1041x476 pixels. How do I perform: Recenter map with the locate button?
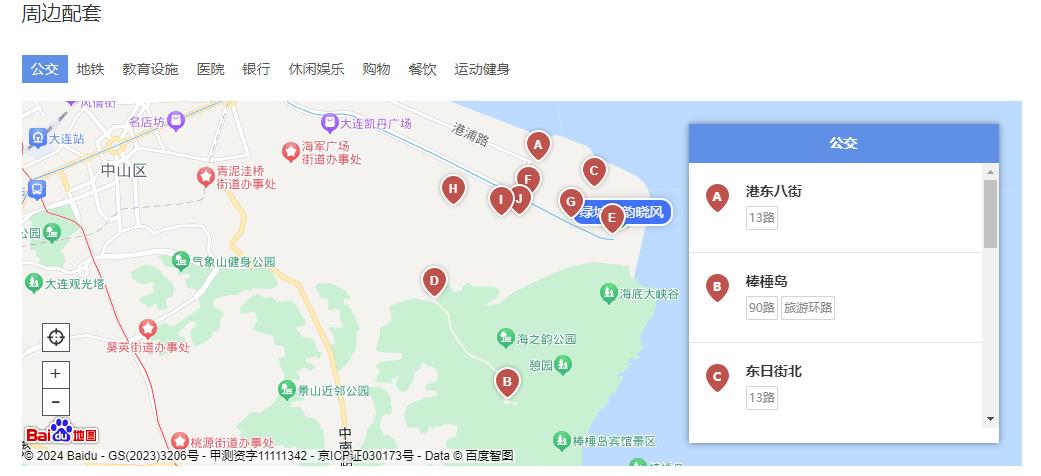pos(56,337)
